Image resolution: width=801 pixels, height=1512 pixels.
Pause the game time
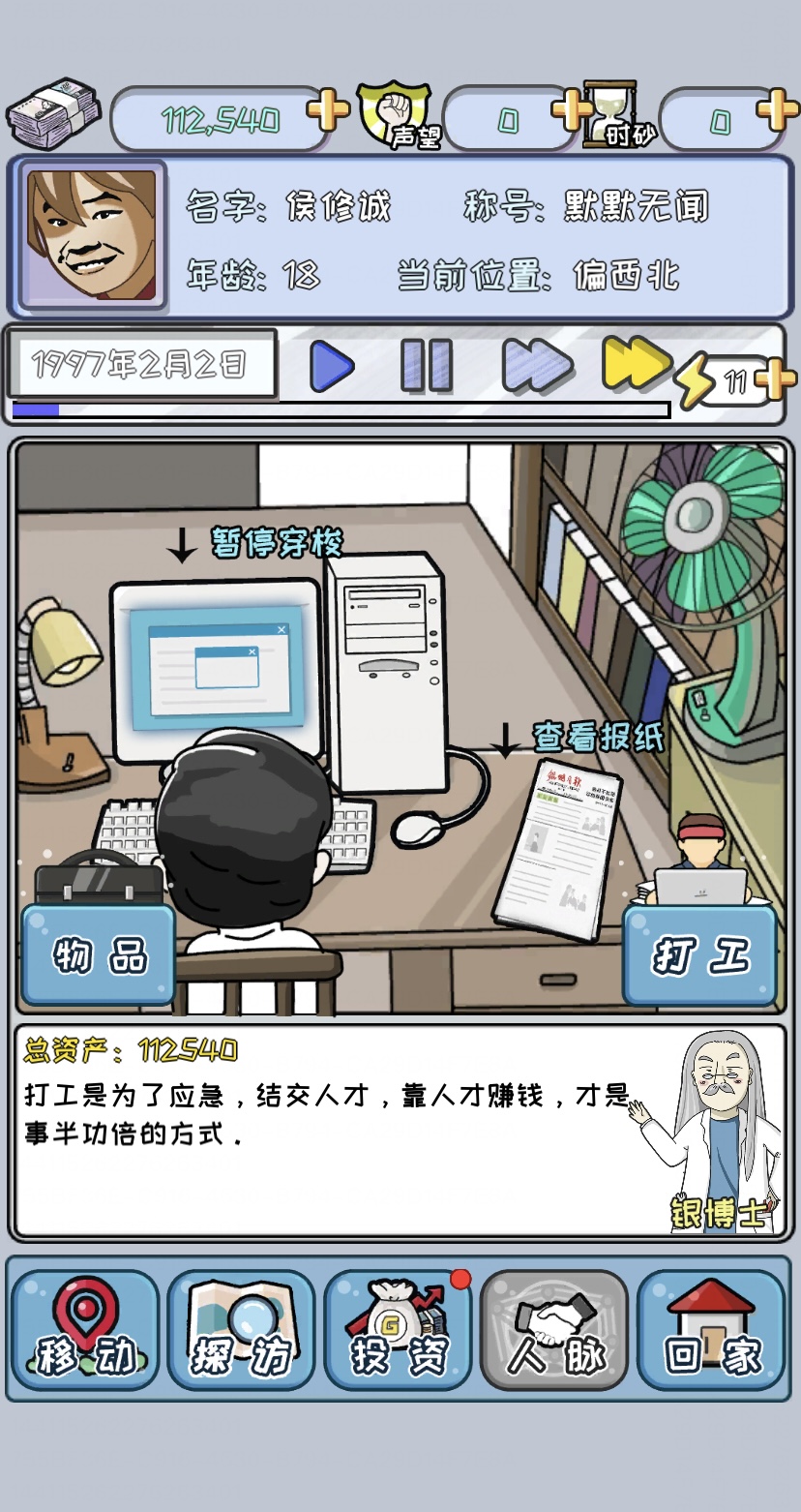427,367
